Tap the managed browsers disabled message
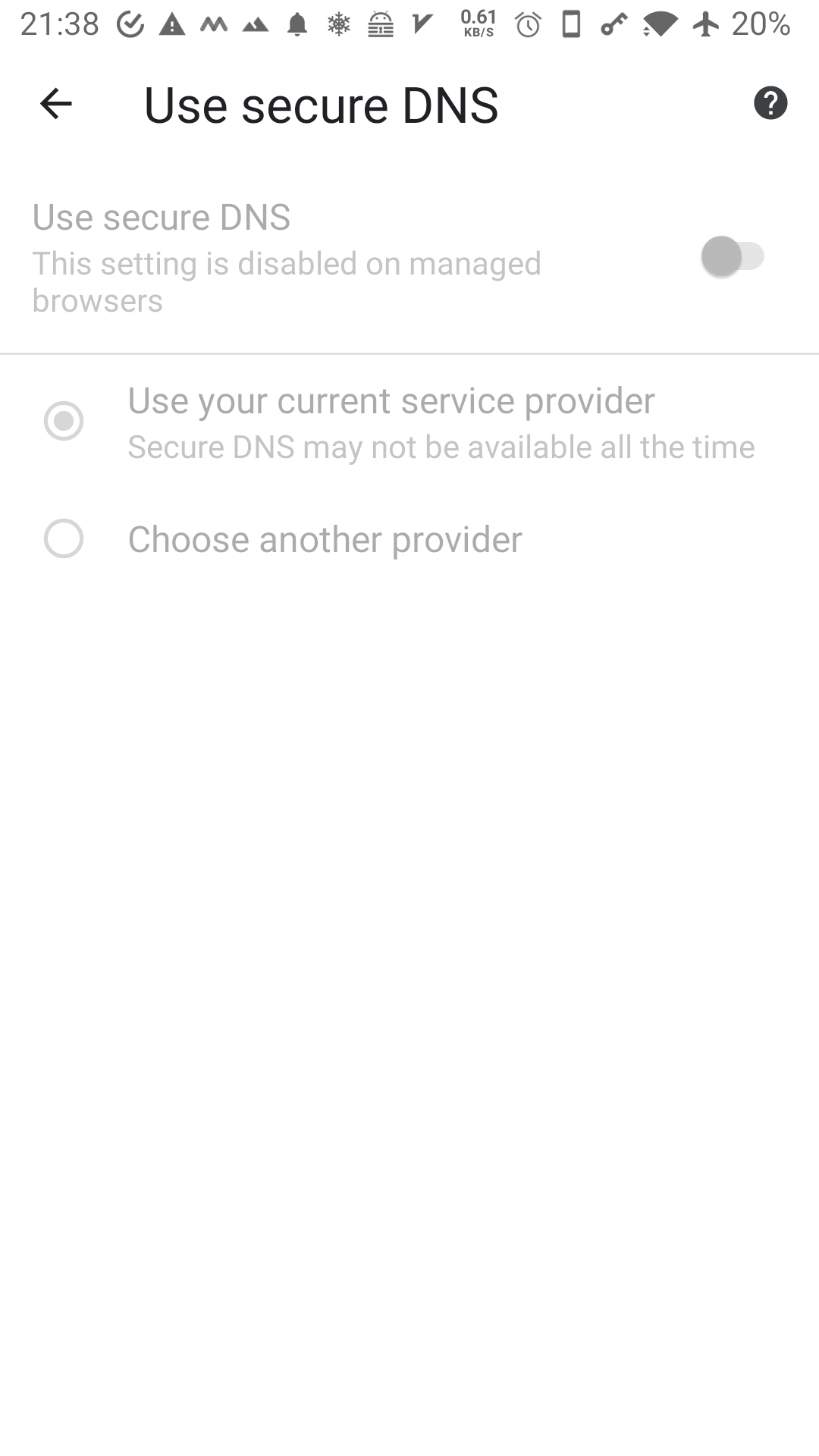This screenshot has width=819, height=1456. (x=286, y=281)
